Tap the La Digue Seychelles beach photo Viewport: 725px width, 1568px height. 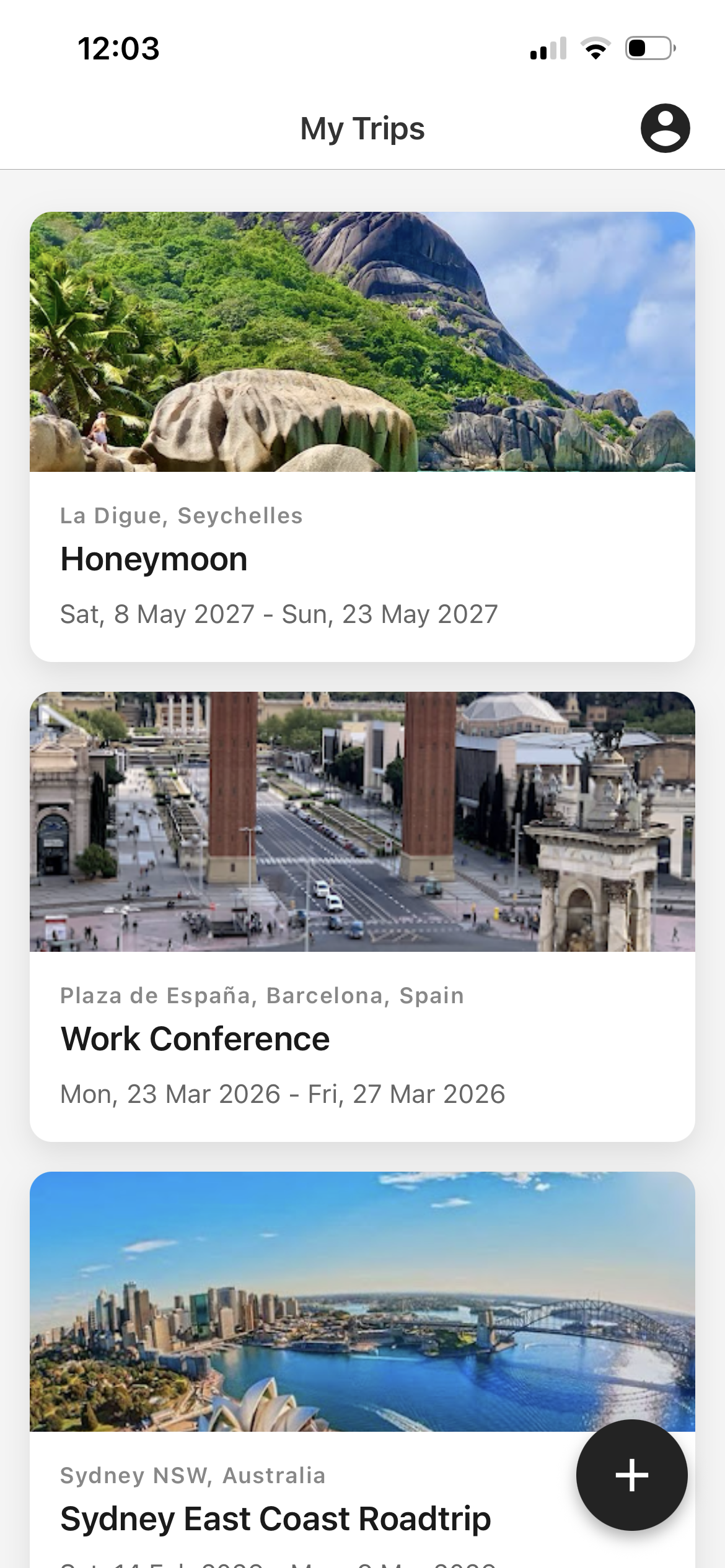[362, 341]
